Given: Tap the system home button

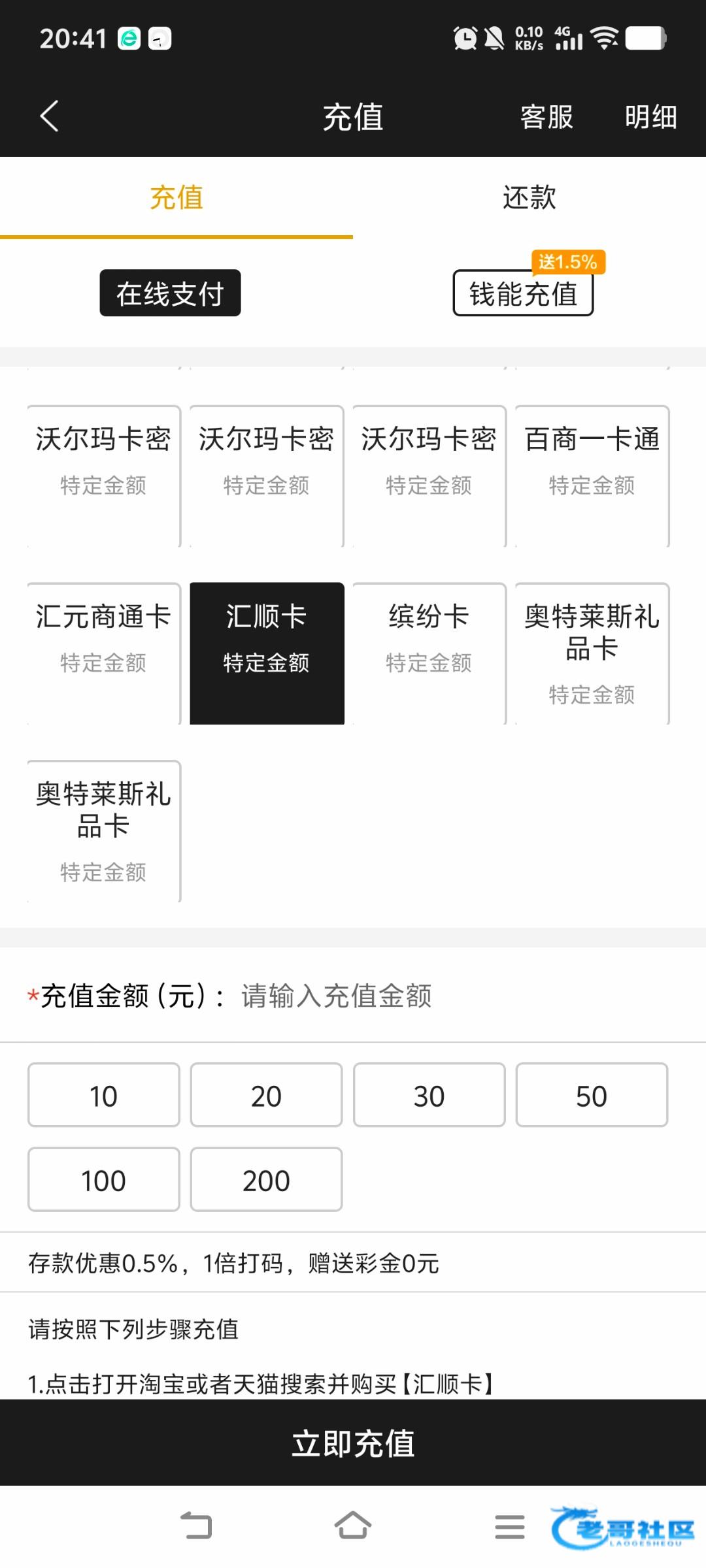Looking at the screenshot, I should [x=353, y=1526].
